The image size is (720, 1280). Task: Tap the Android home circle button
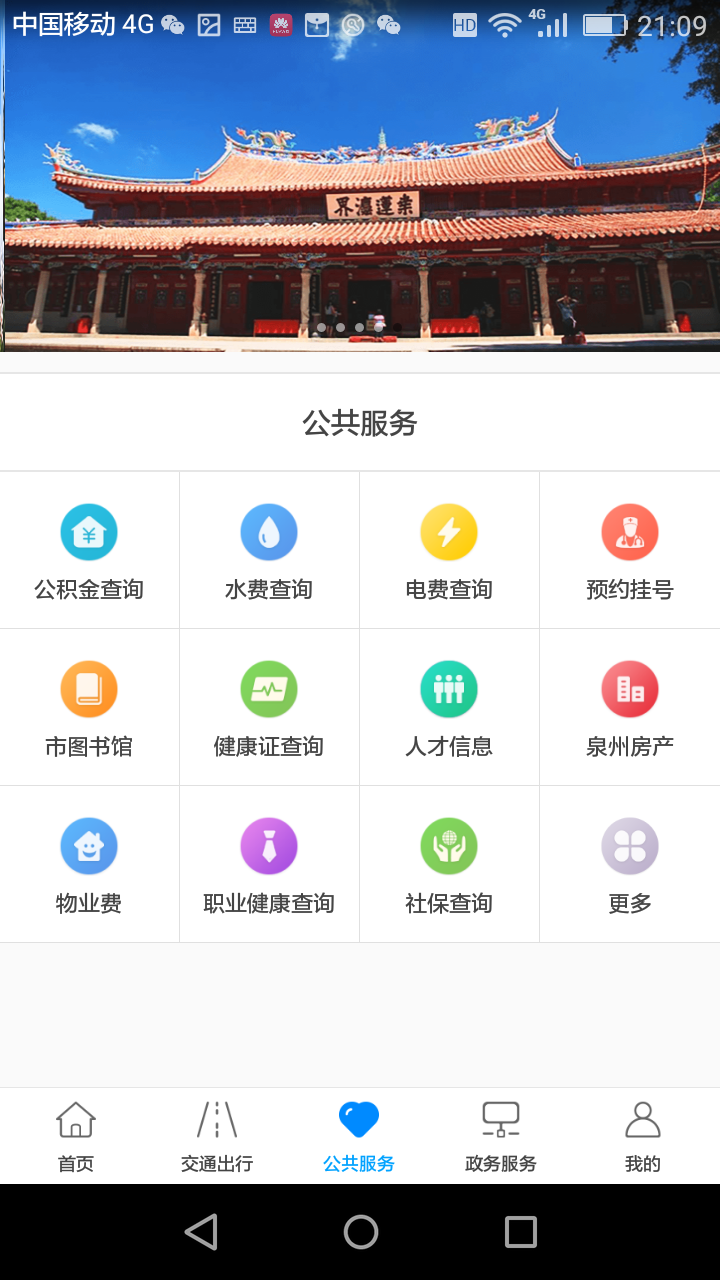coord(360,1232)
